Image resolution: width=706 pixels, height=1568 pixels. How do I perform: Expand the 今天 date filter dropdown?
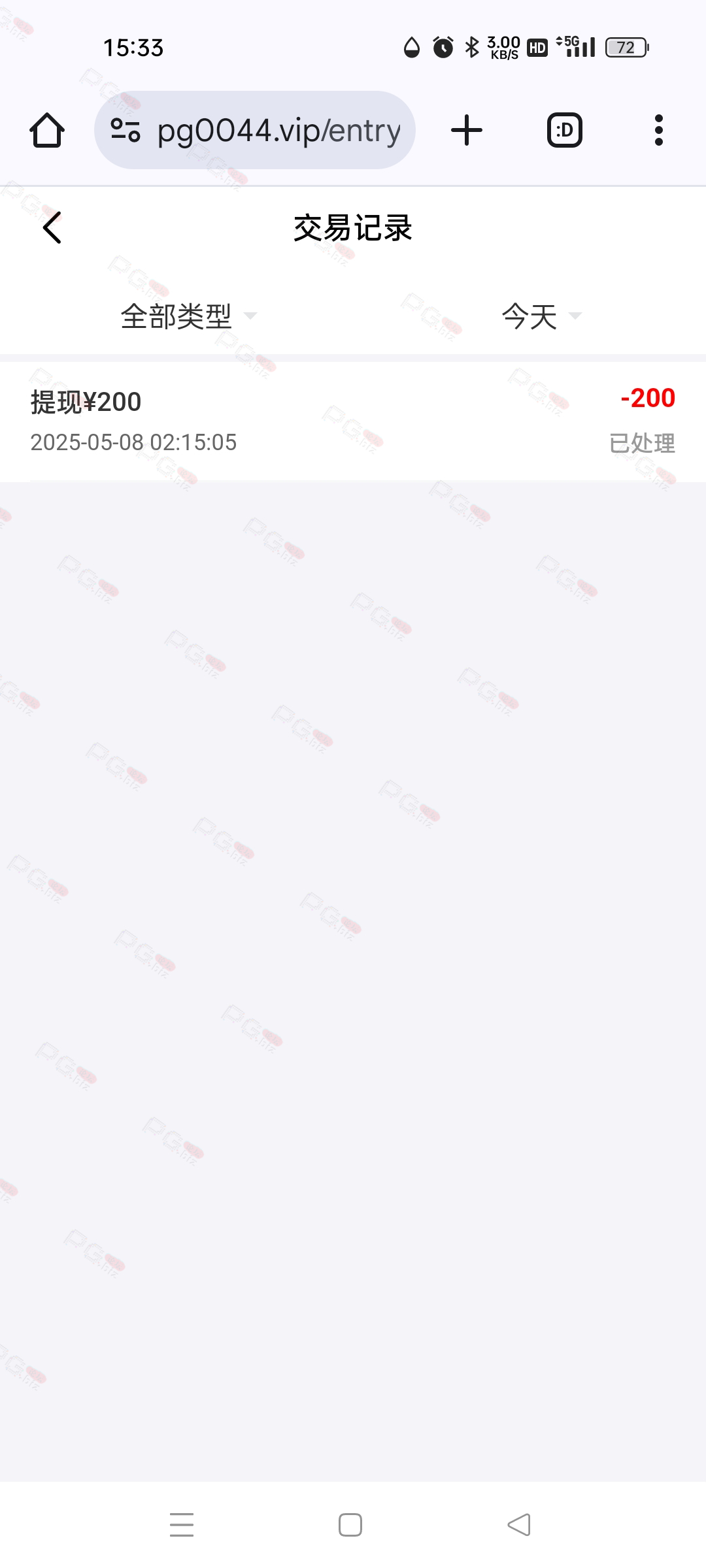[541, 316]
